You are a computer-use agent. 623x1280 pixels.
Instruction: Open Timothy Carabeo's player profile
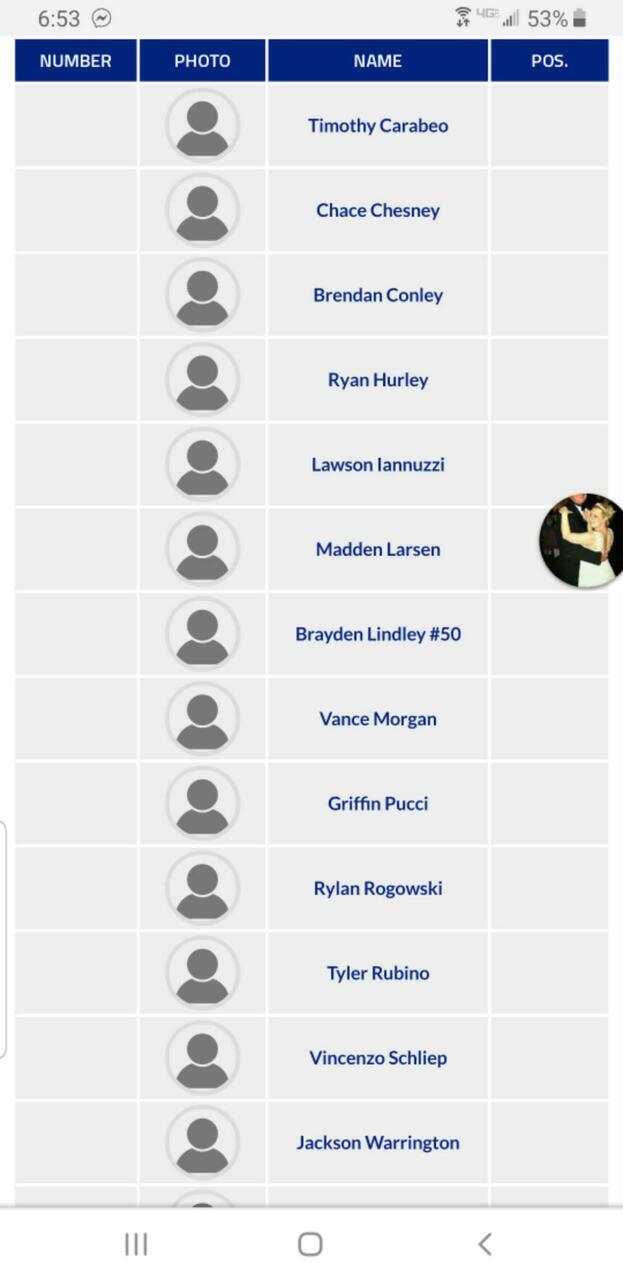click(378, 126)
